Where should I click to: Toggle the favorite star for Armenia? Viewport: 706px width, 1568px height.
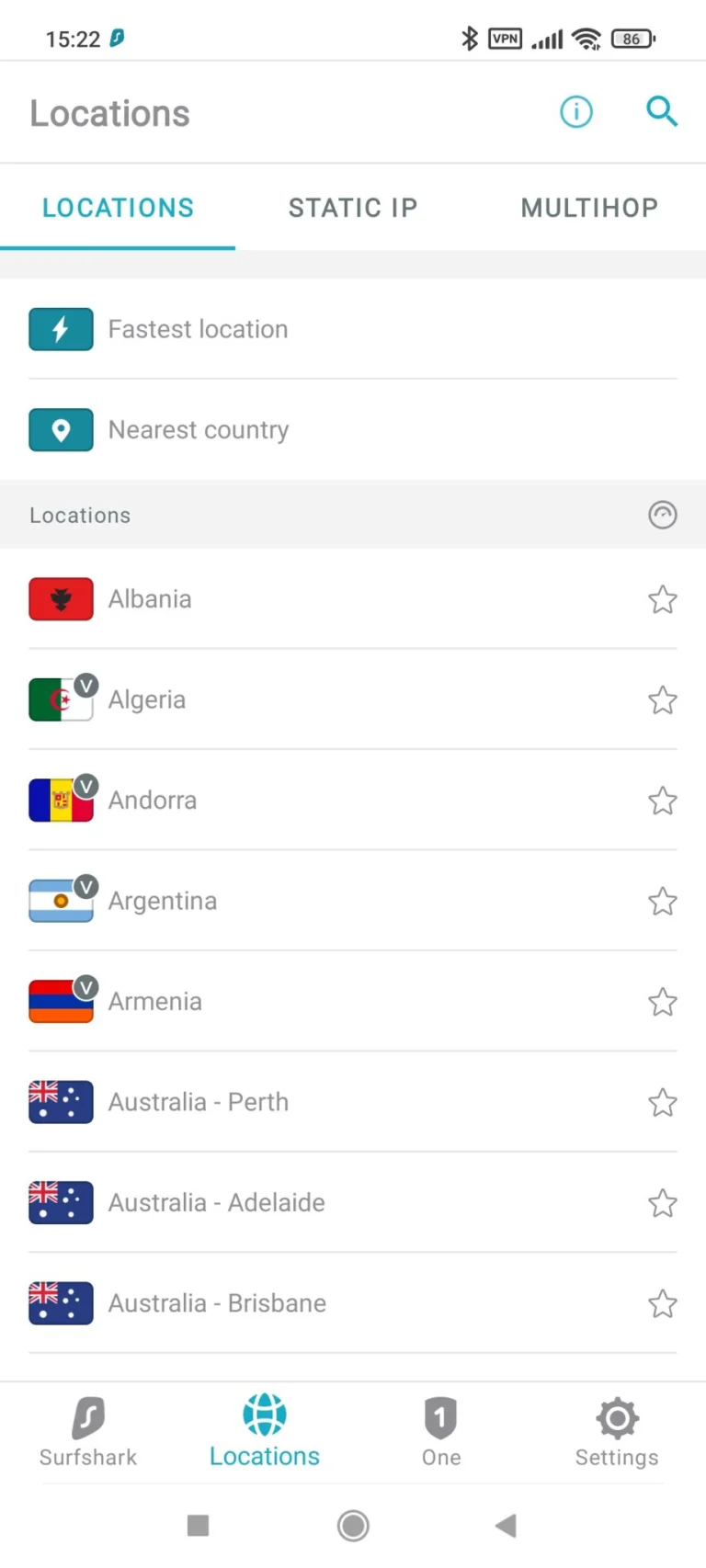pyautogui.click(x=663, y=1002)
